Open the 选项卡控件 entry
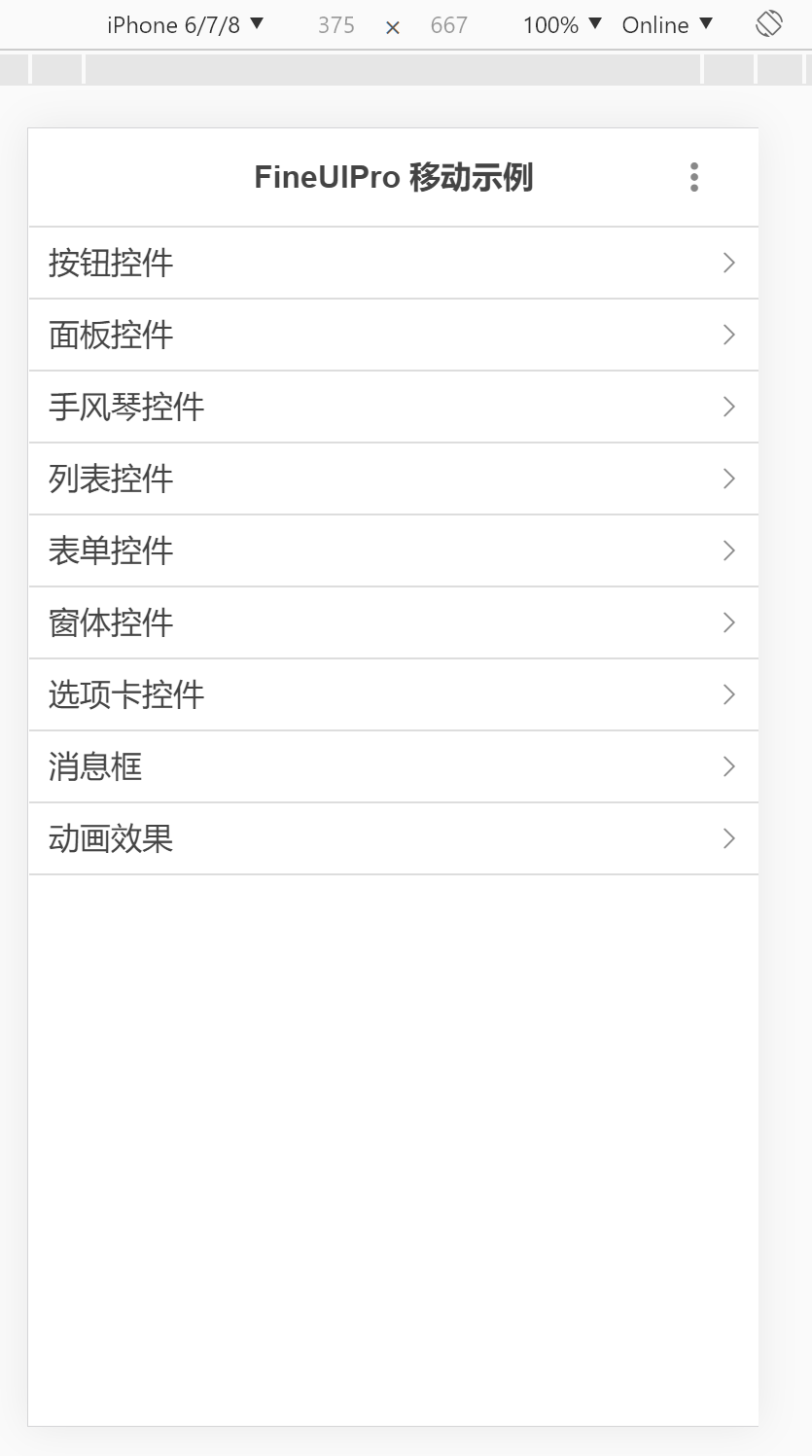812x1456 pixels. [393, 694]
